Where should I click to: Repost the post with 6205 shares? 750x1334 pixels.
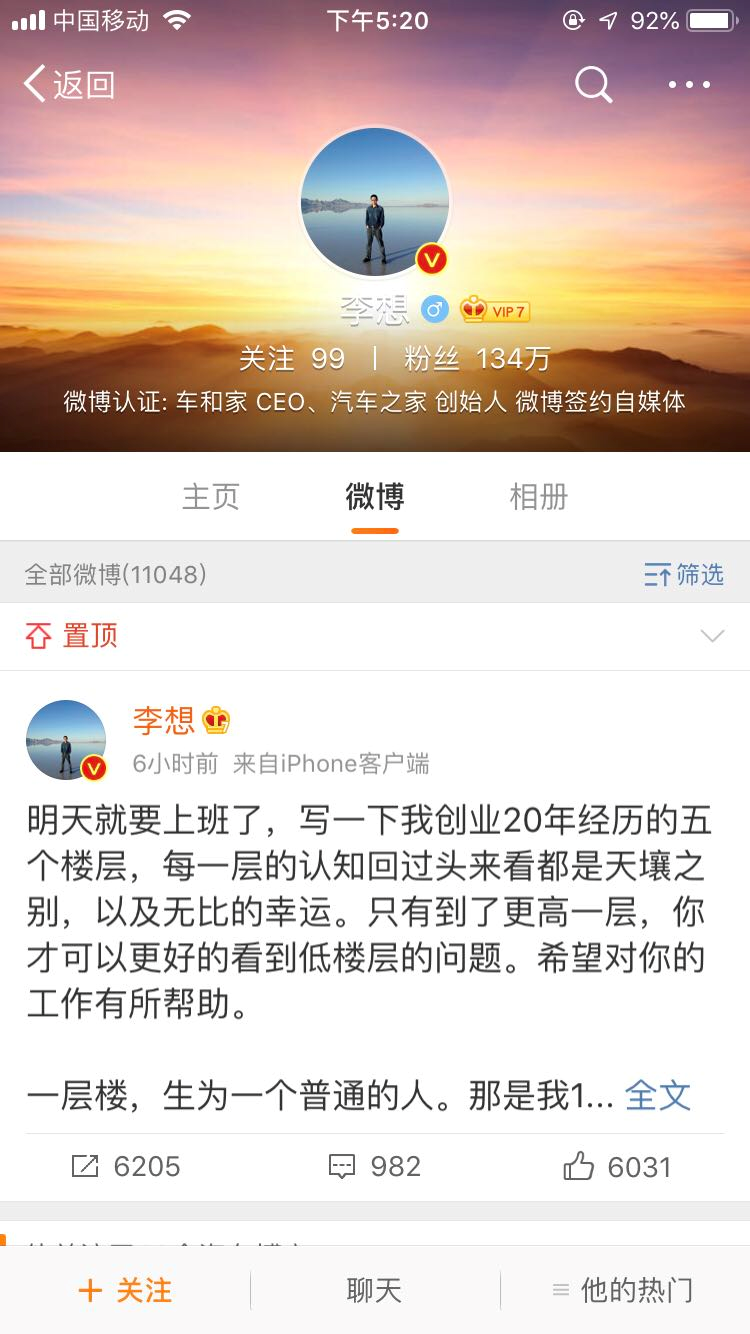coord(126,1166)
